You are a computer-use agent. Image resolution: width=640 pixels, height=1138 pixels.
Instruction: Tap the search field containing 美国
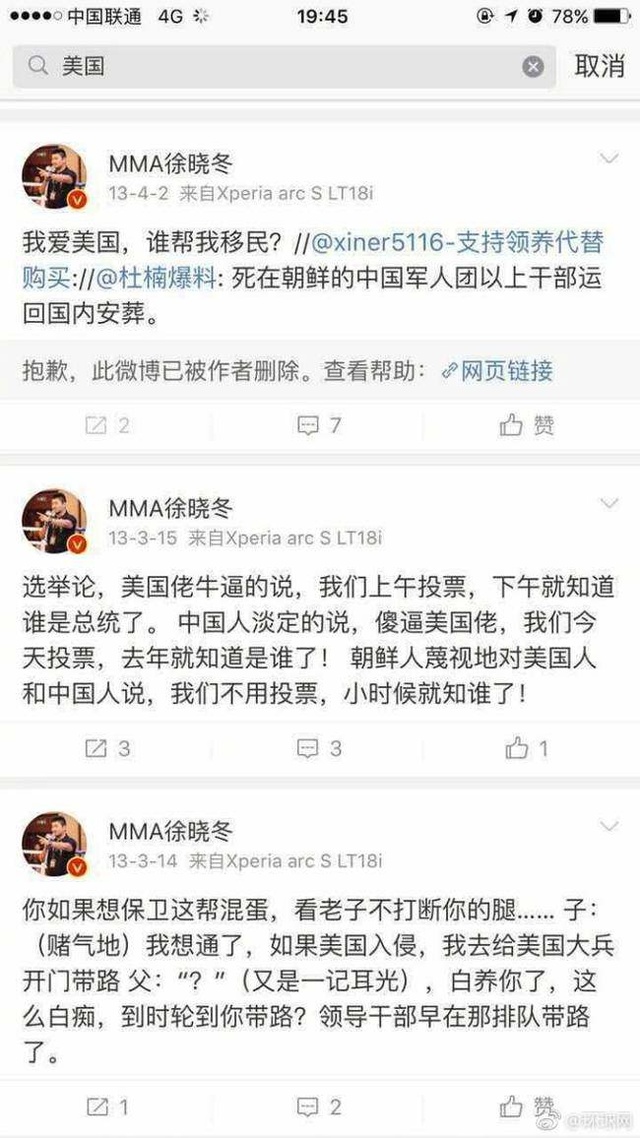coord(280,67)
